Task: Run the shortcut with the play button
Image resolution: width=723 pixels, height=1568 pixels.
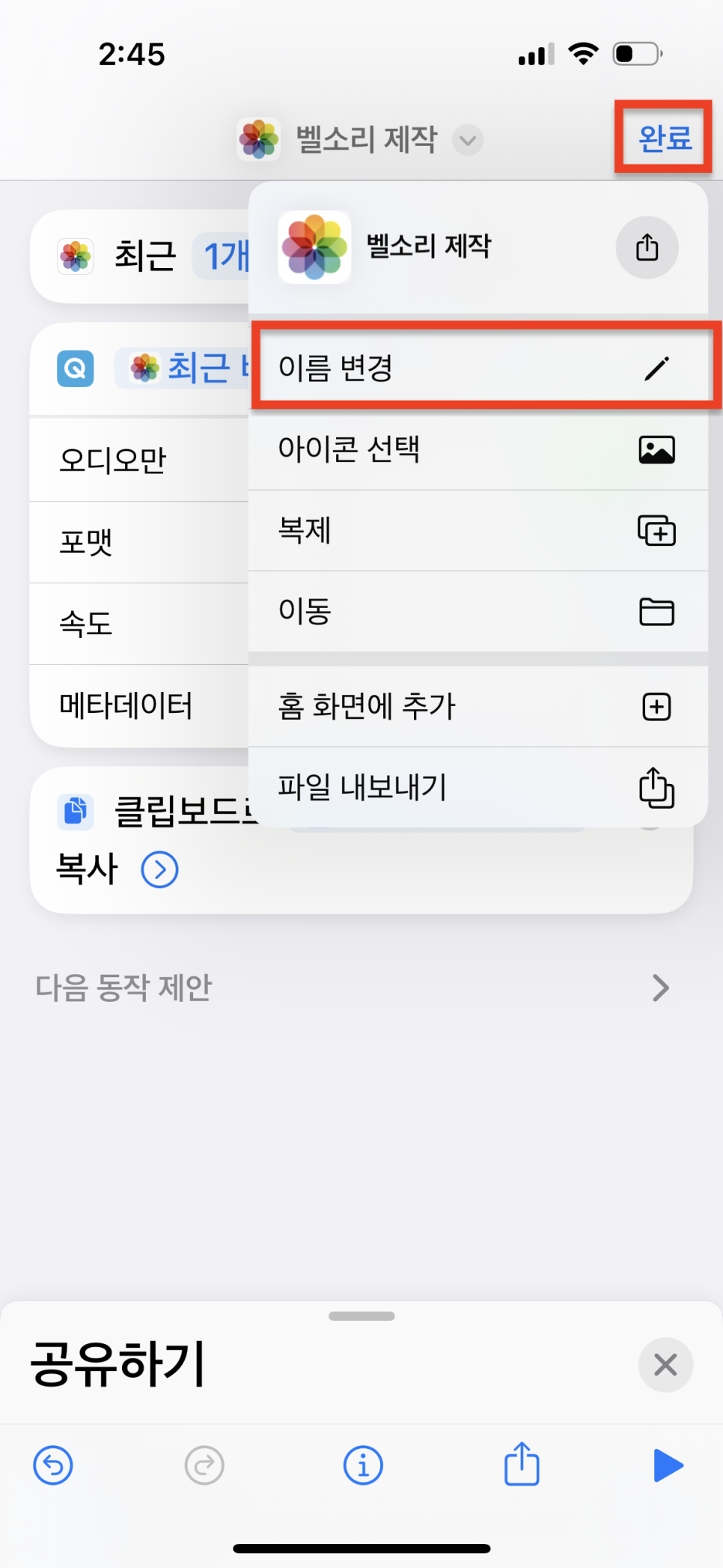Action: tap(668, 1465)
